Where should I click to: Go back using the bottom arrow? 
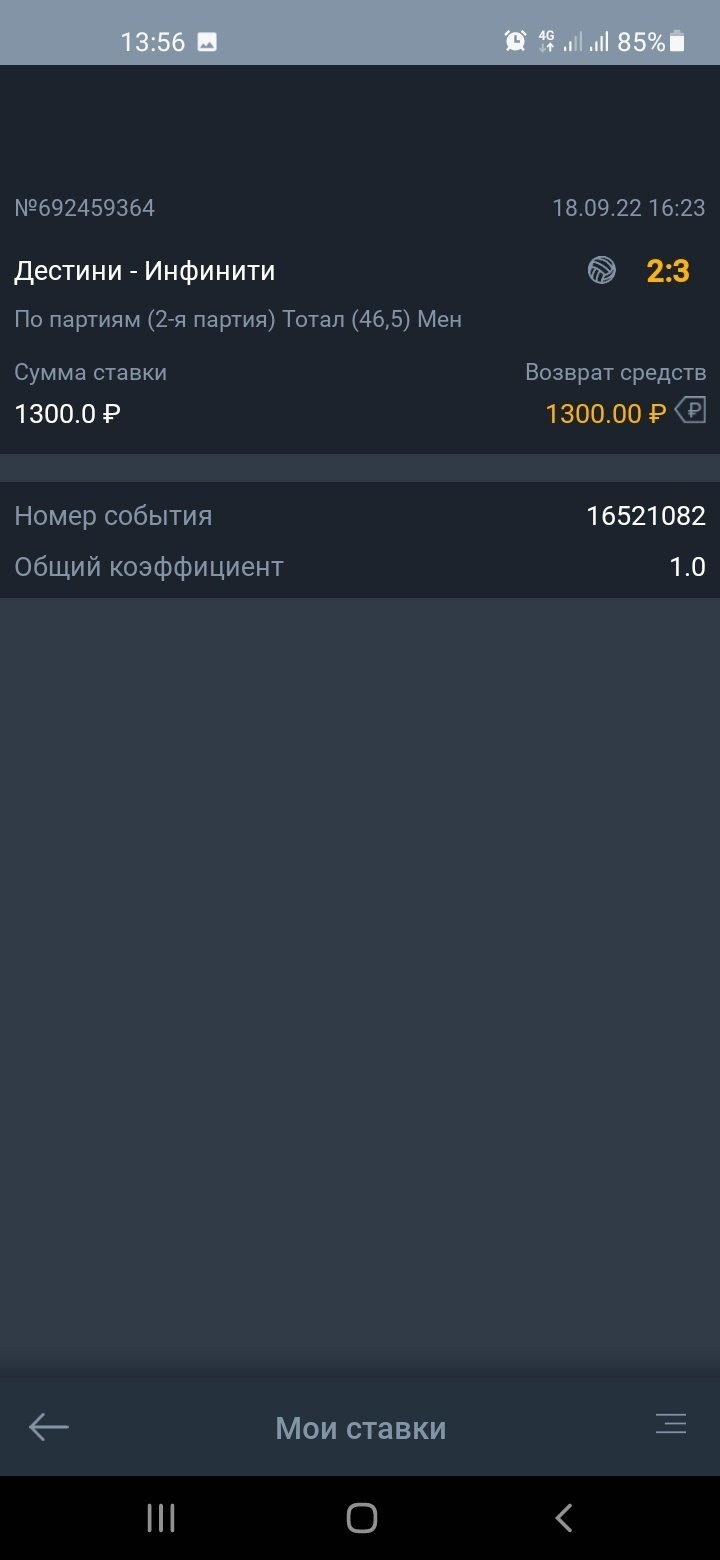coord(48,1427)
